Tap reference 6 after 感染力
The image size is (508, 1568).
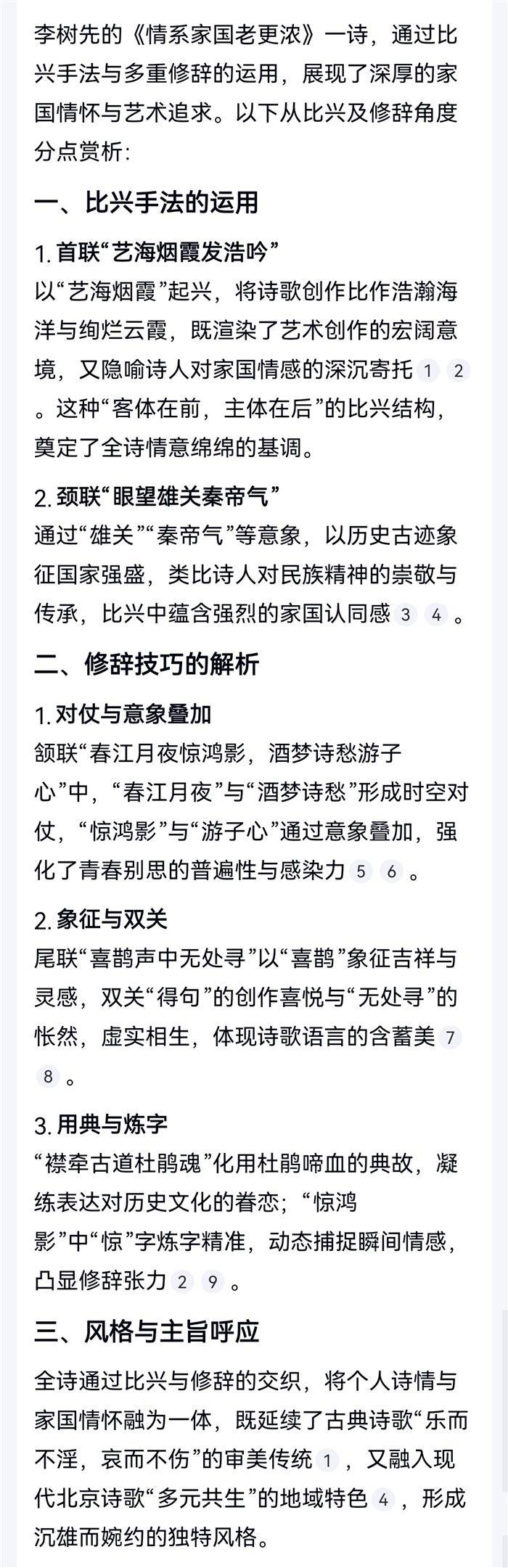click(391, 871)
